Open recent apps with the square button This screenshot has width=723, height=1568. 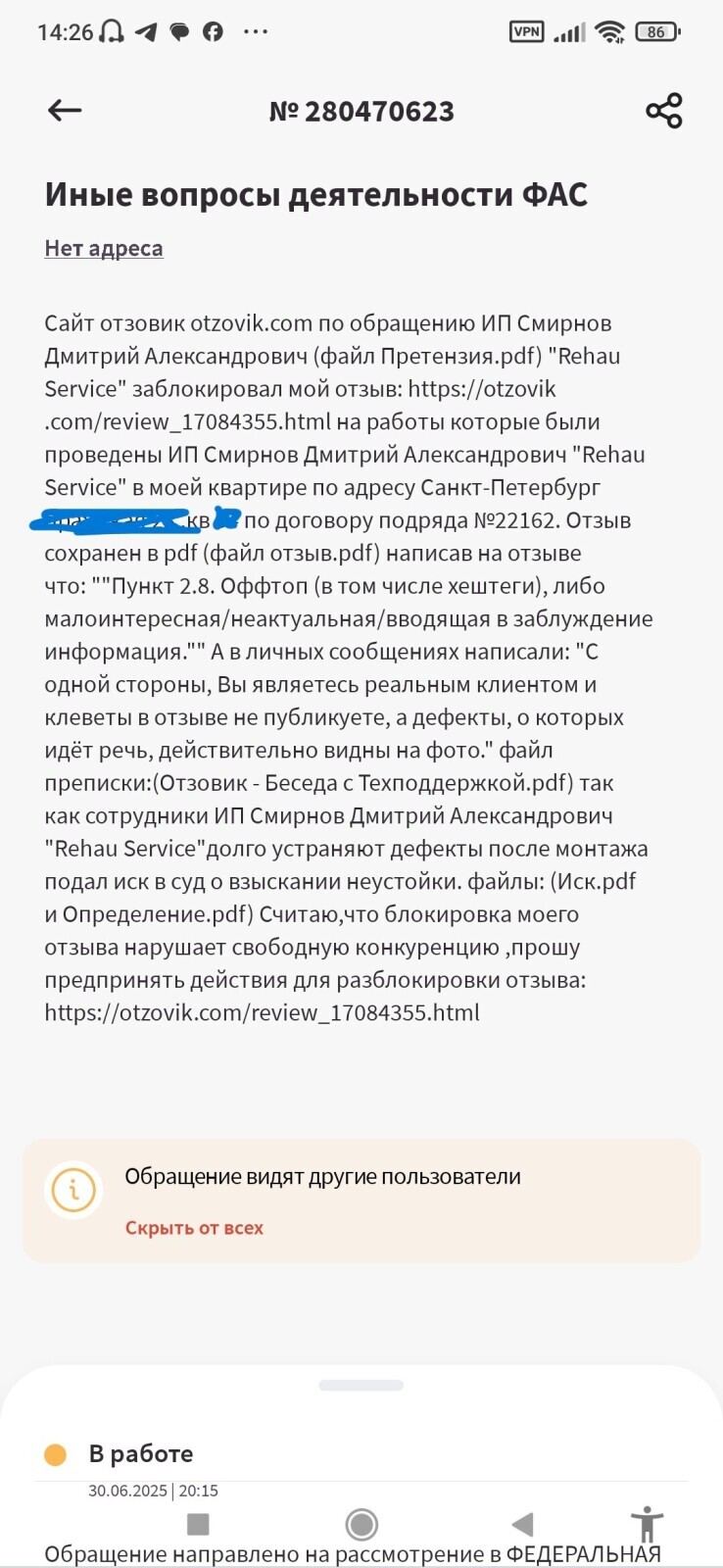pyautogui.click(x=198, y=1524)
